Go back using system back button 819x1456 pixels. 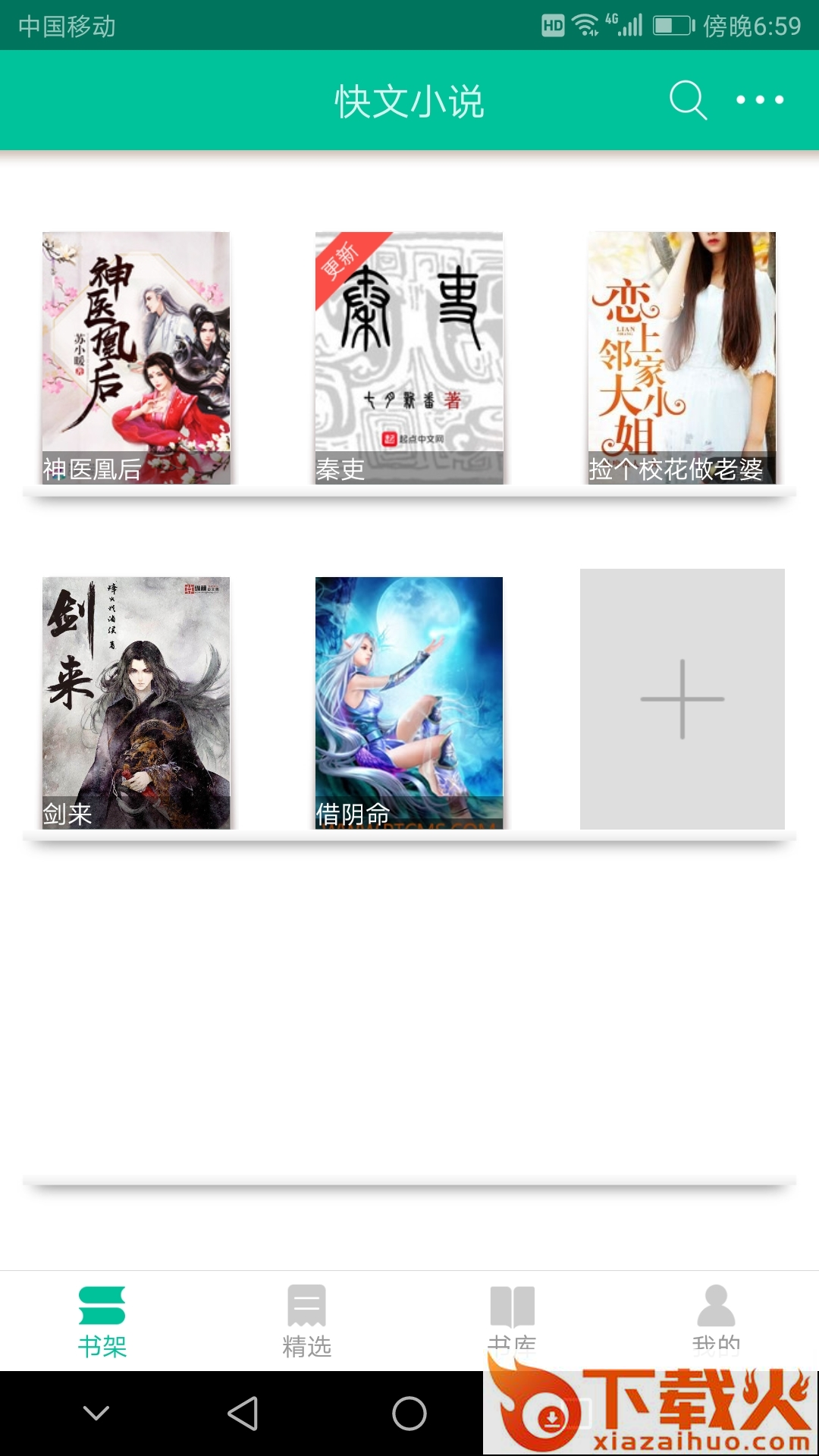tap(243, 1414)
